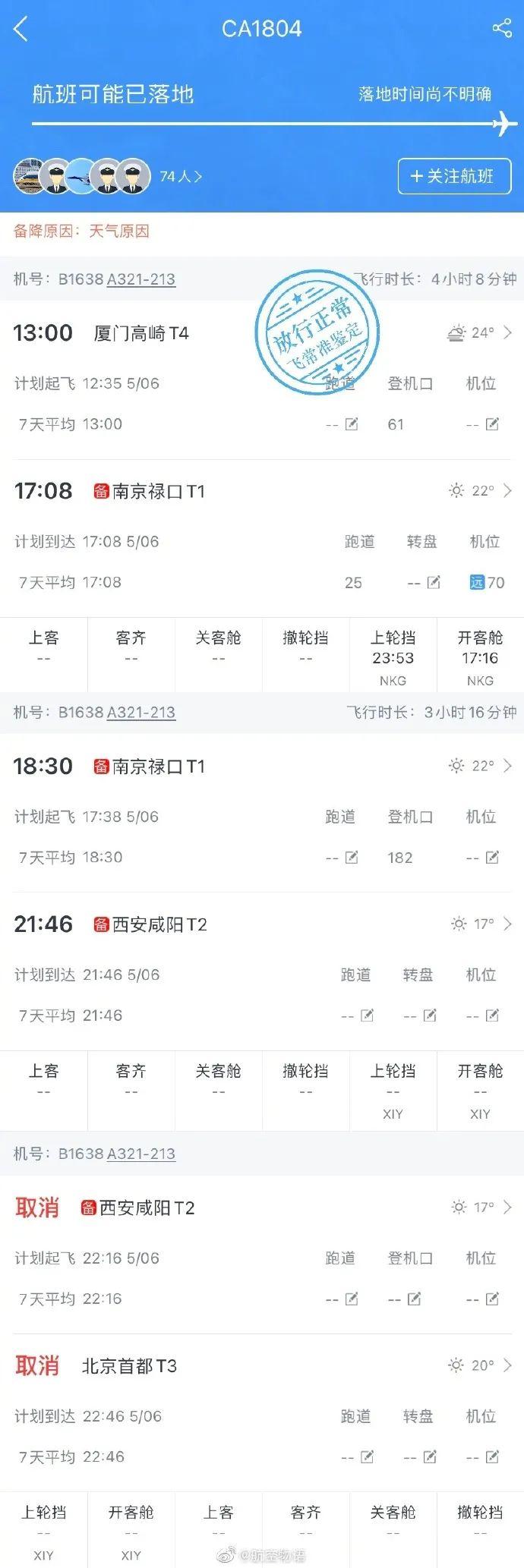Viewport: 524px width, 1568px height.
Task: Open 18:30 南京禄口T1 departure weather chevron
Action: click(507, 766)
